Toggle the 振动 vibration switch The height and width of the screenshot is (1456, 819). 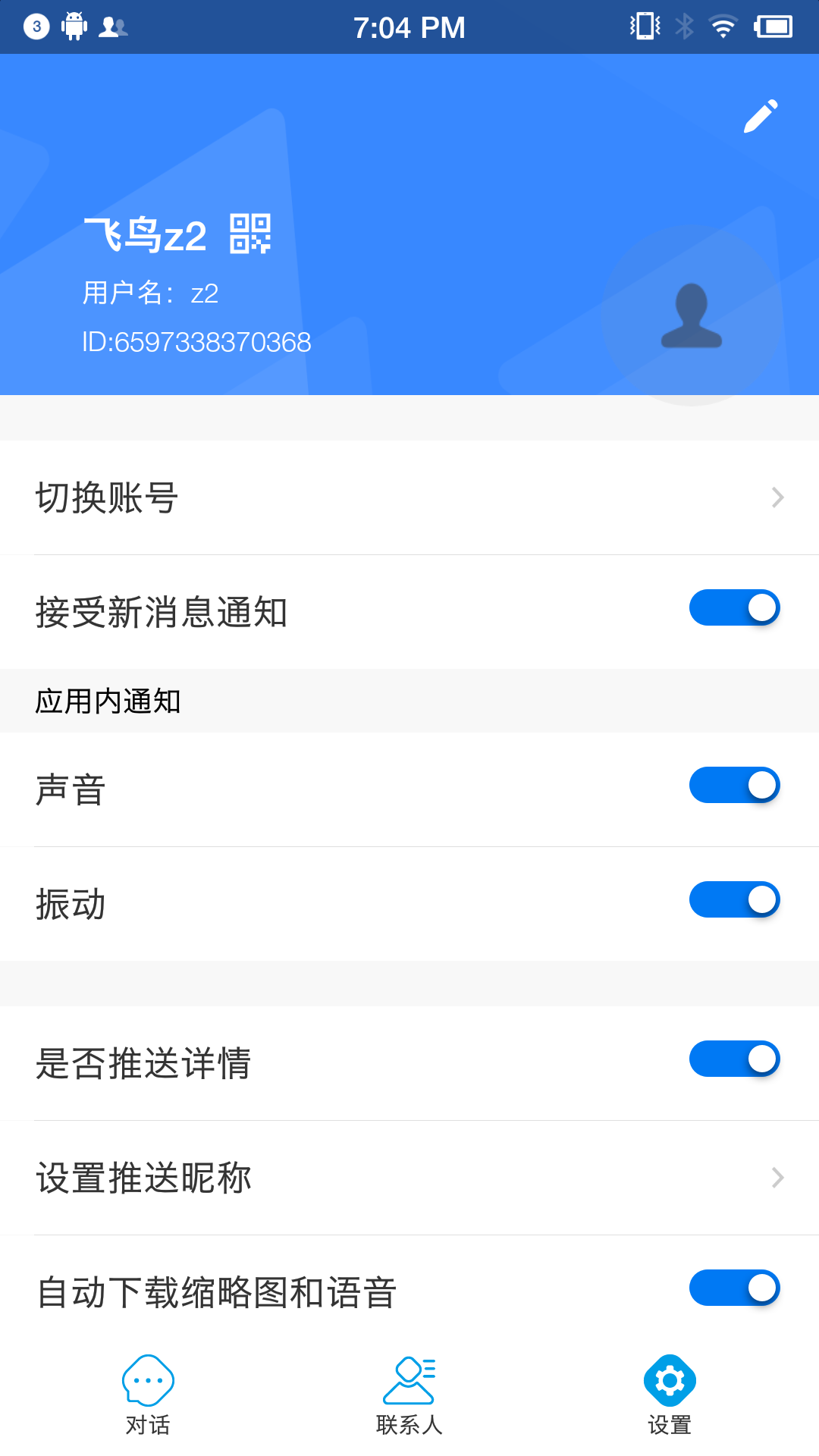point(733,899)
